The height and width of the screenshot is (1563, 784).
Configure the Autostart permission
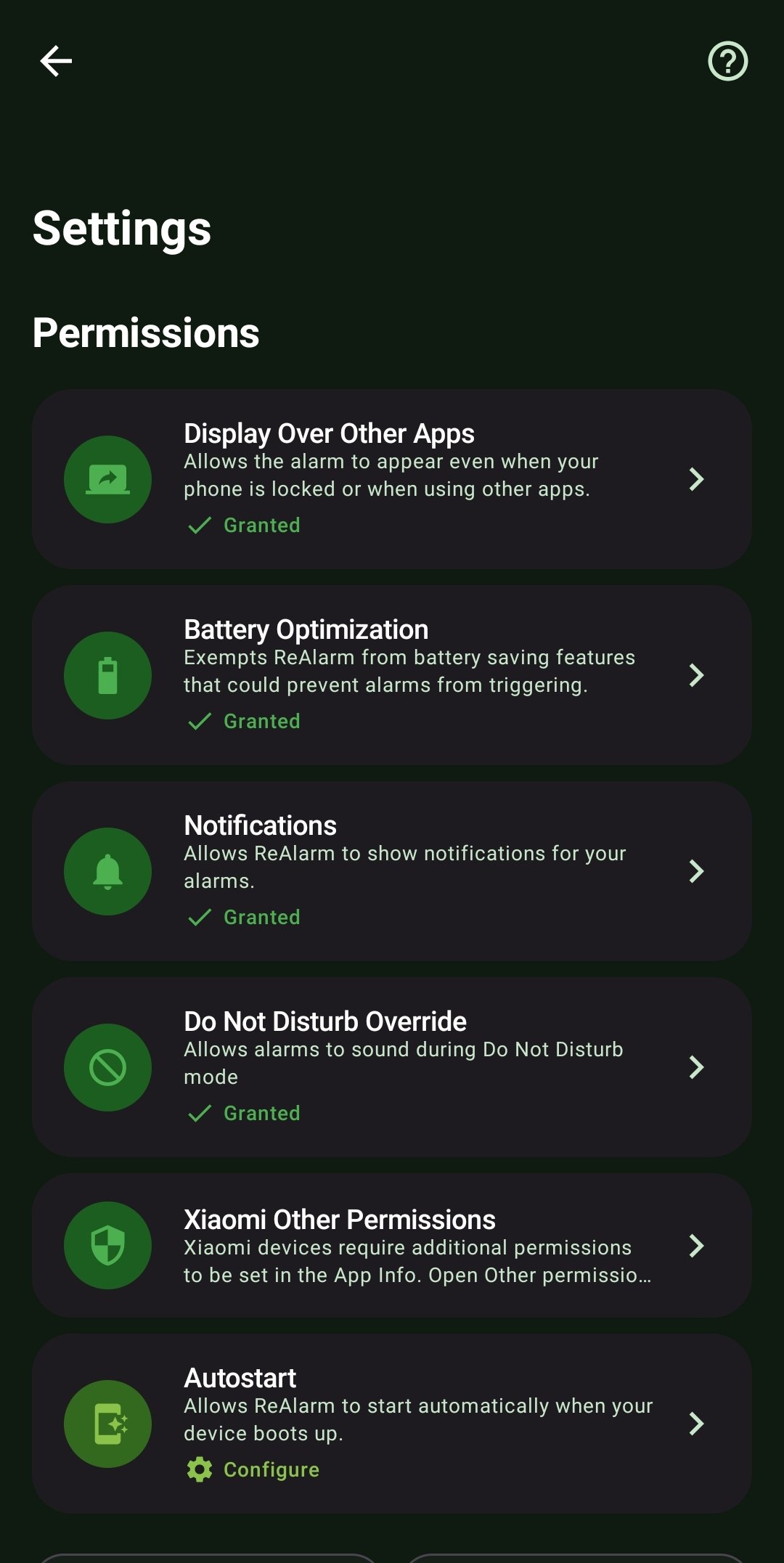(392, 1423)
